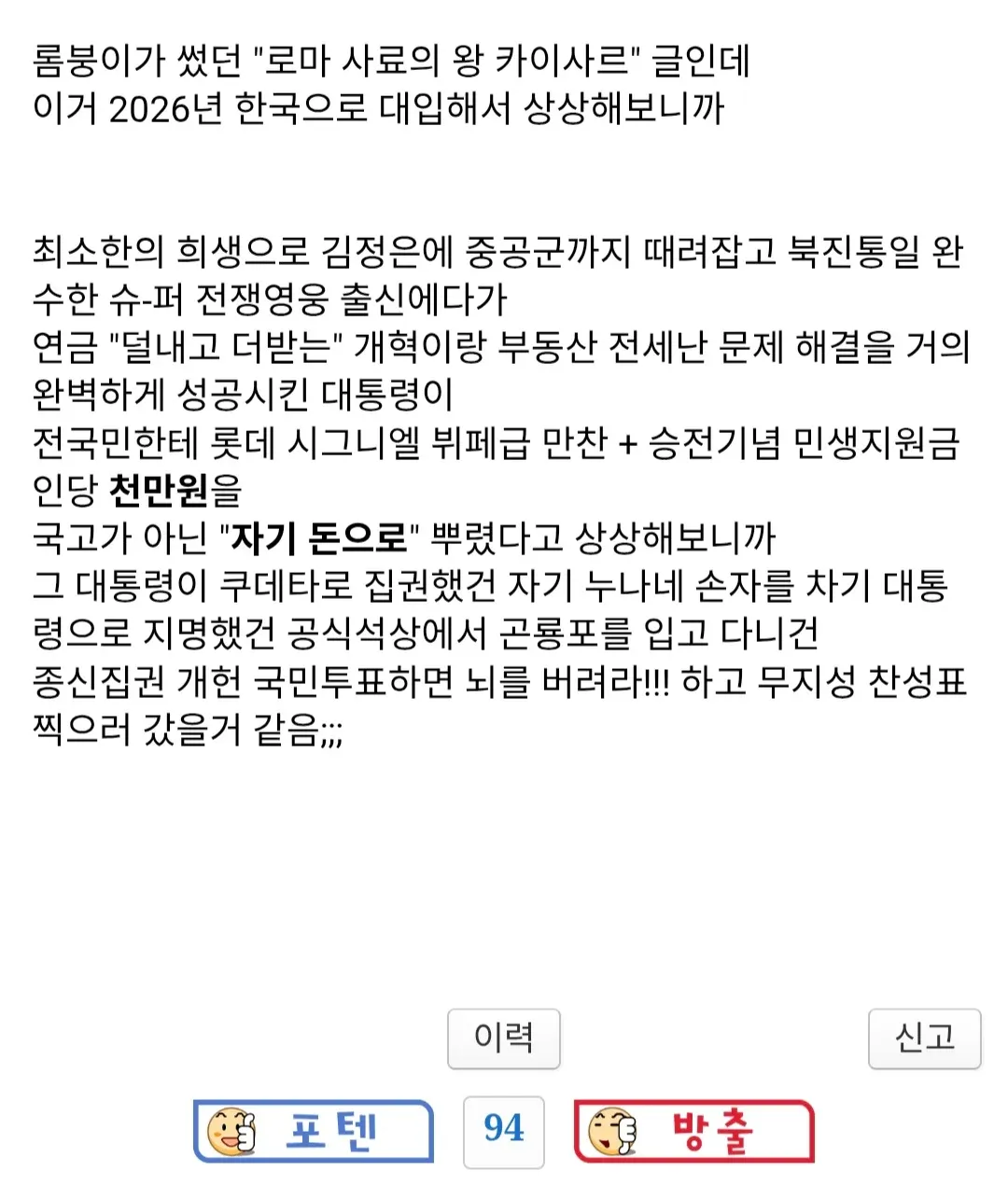Report the post using the 신고 button
Viewport: 1008px width, 1185px height.
[924, 1039]
